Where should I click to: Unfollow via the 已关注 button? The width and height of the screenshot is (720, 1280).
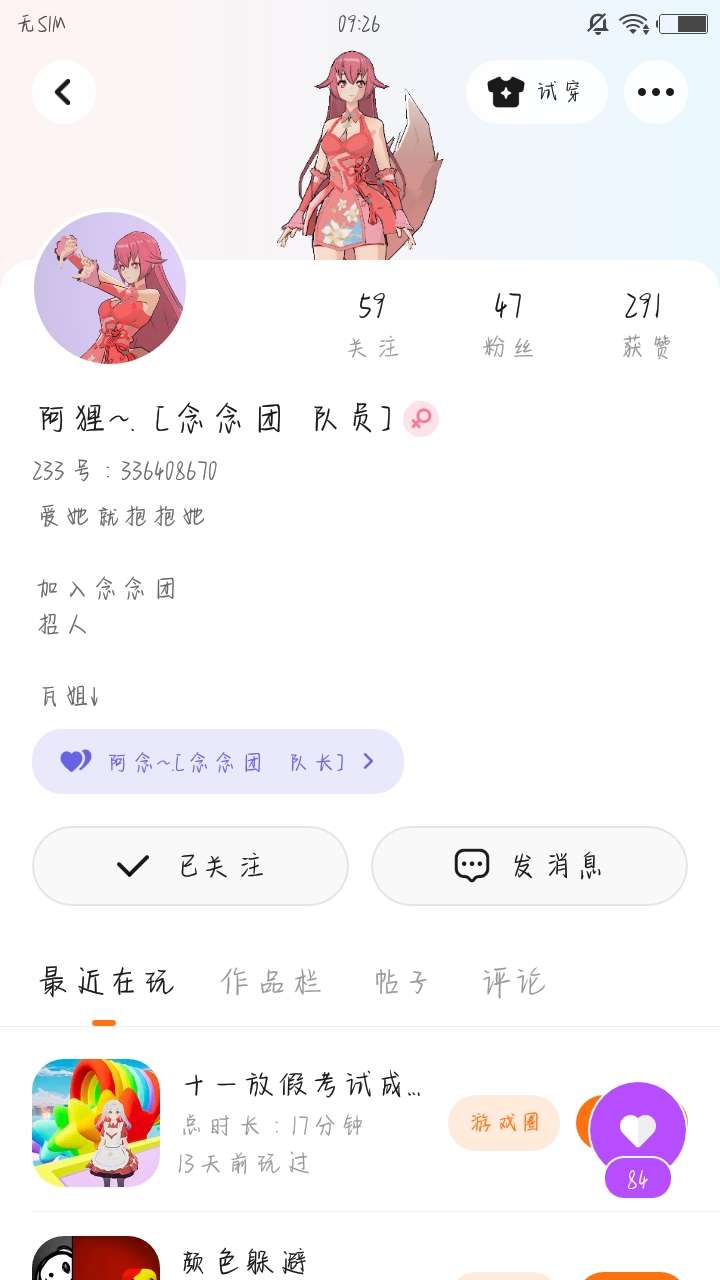tap(190, 866)
